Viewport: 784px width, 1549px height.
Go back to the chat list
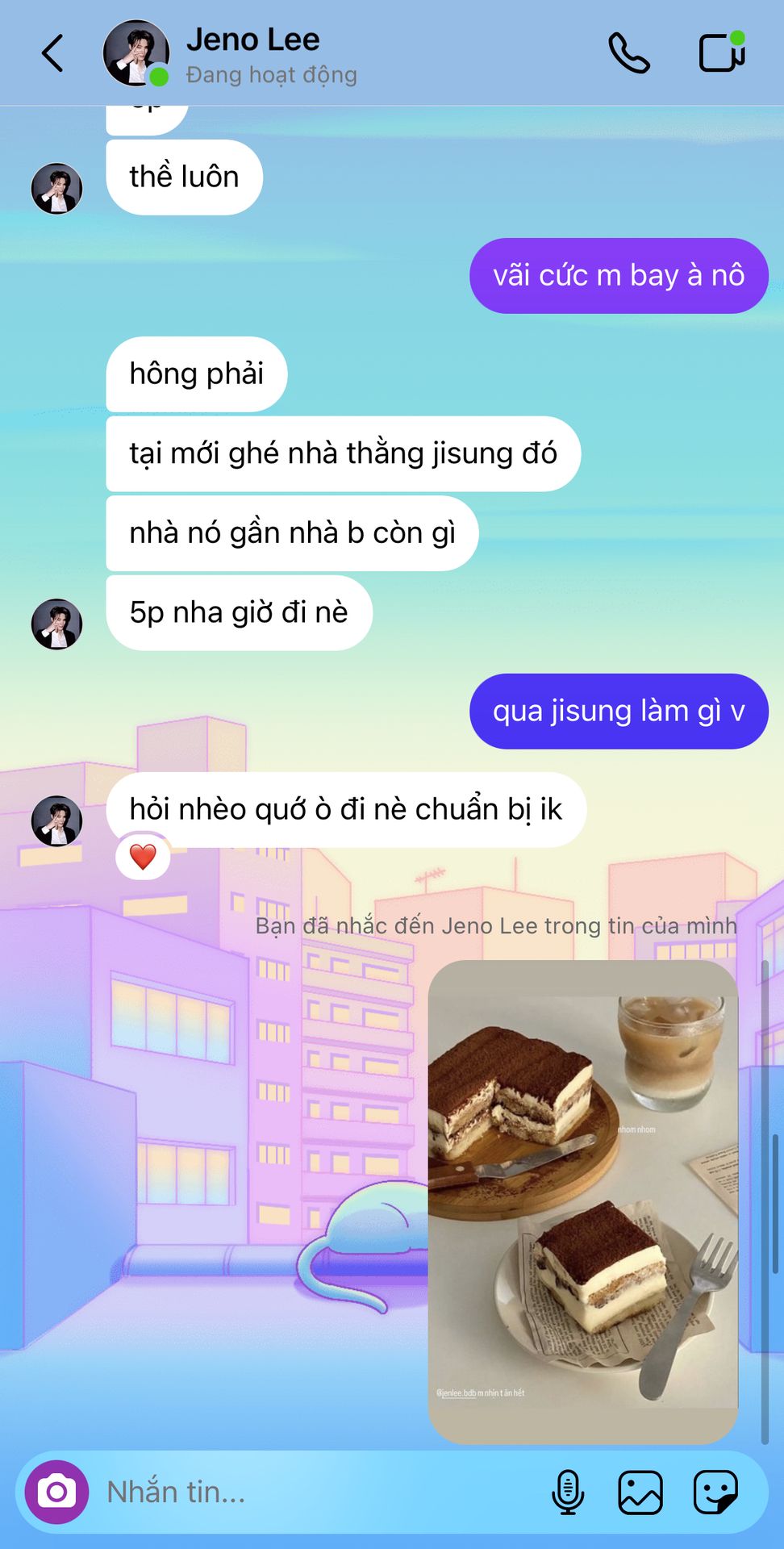(52, 54)
